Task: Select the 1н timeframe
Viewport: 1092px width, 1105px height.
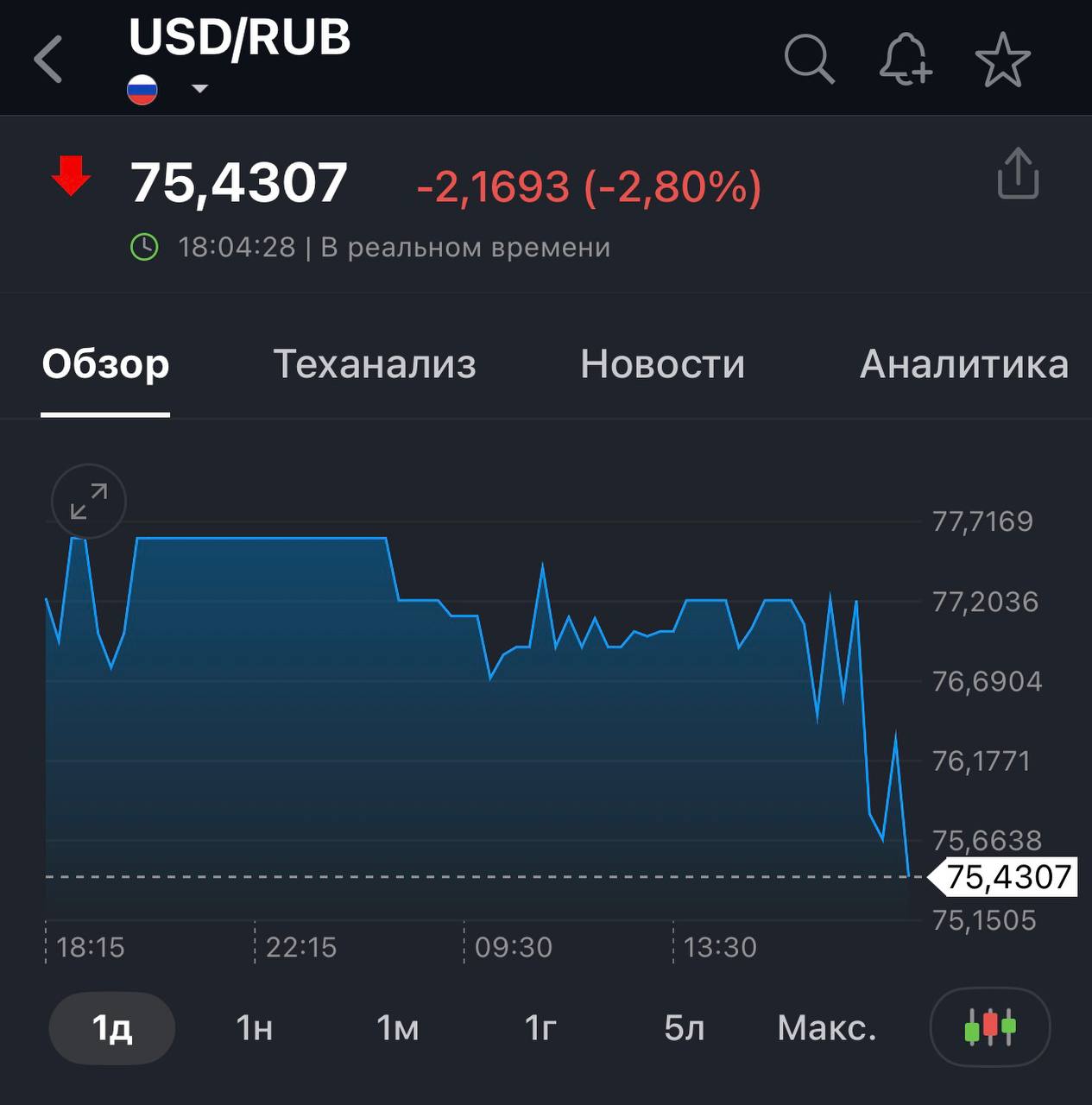Action: click(x=255, y=1027)
